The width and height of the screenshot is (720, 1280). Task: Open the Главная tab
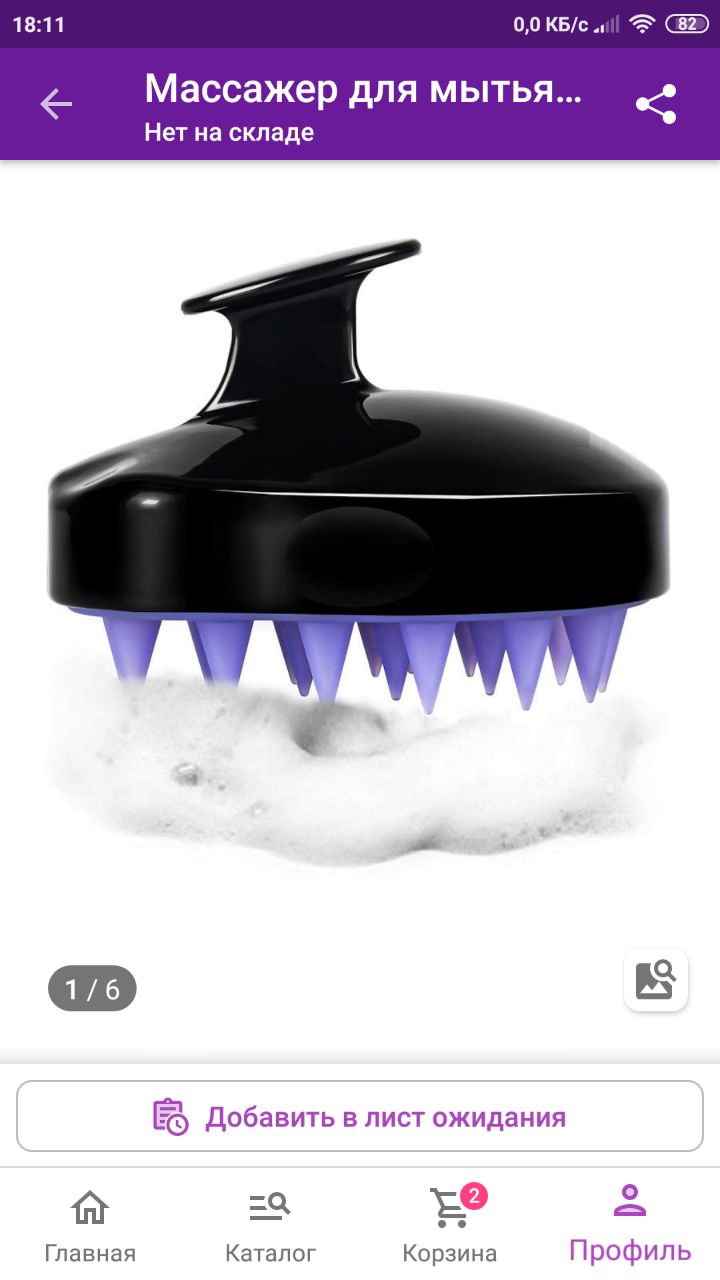[x=90, y=1224]
